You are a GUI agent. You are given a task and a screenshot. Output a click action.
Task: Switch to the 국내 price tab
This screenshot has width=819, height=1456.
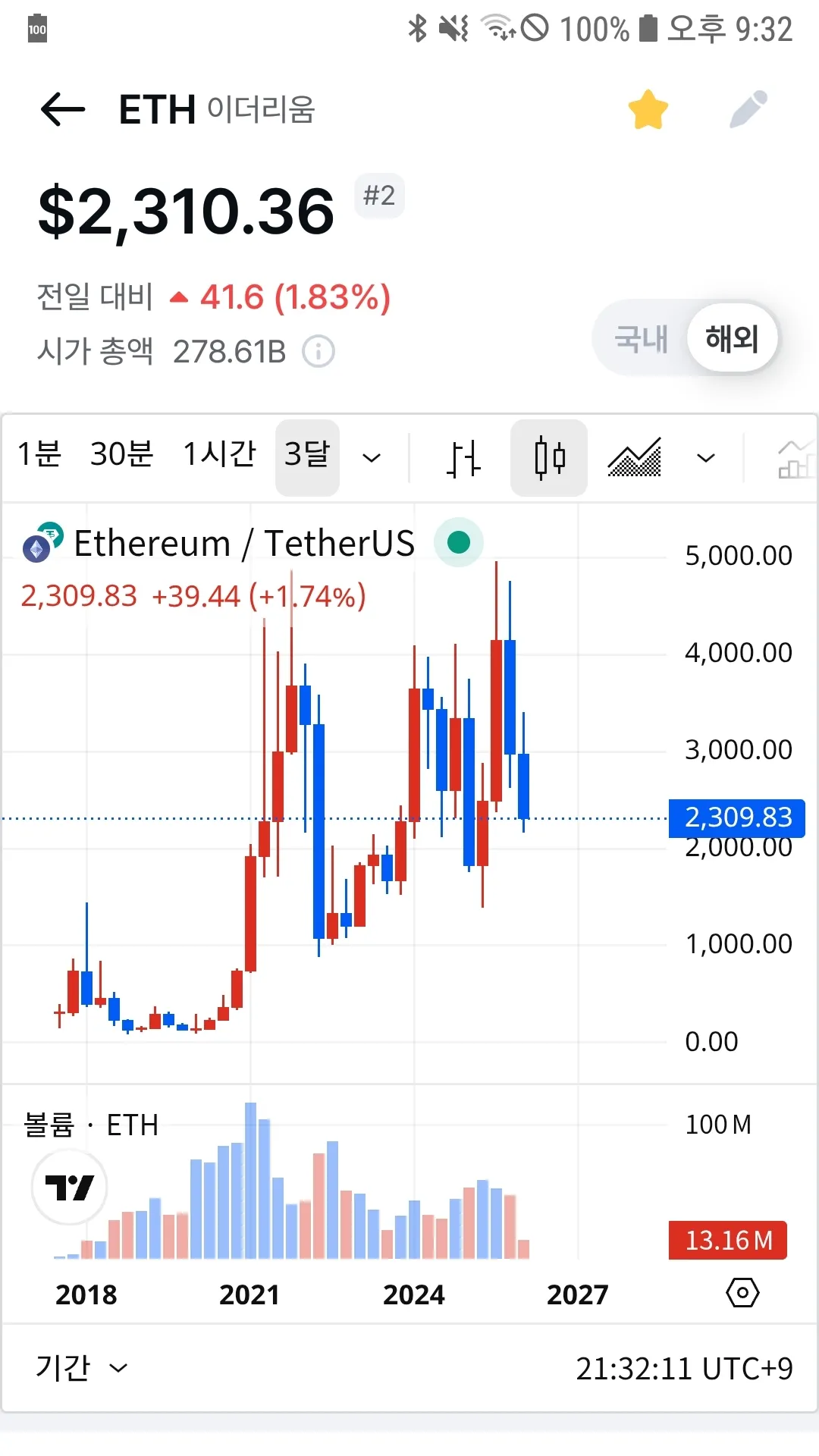tap(642, 338)
